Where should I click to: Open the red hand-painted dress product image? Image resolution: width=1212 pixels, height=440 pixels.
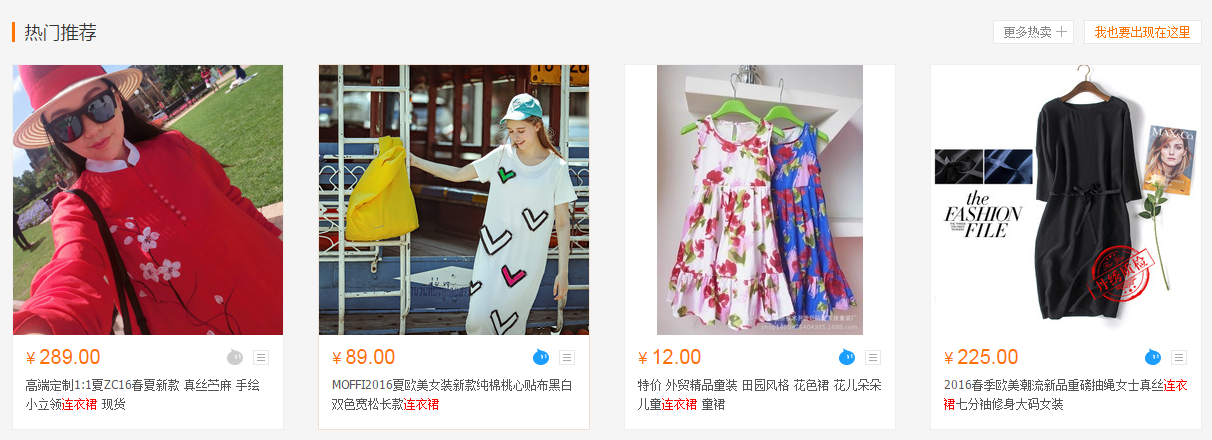point(148,200)
